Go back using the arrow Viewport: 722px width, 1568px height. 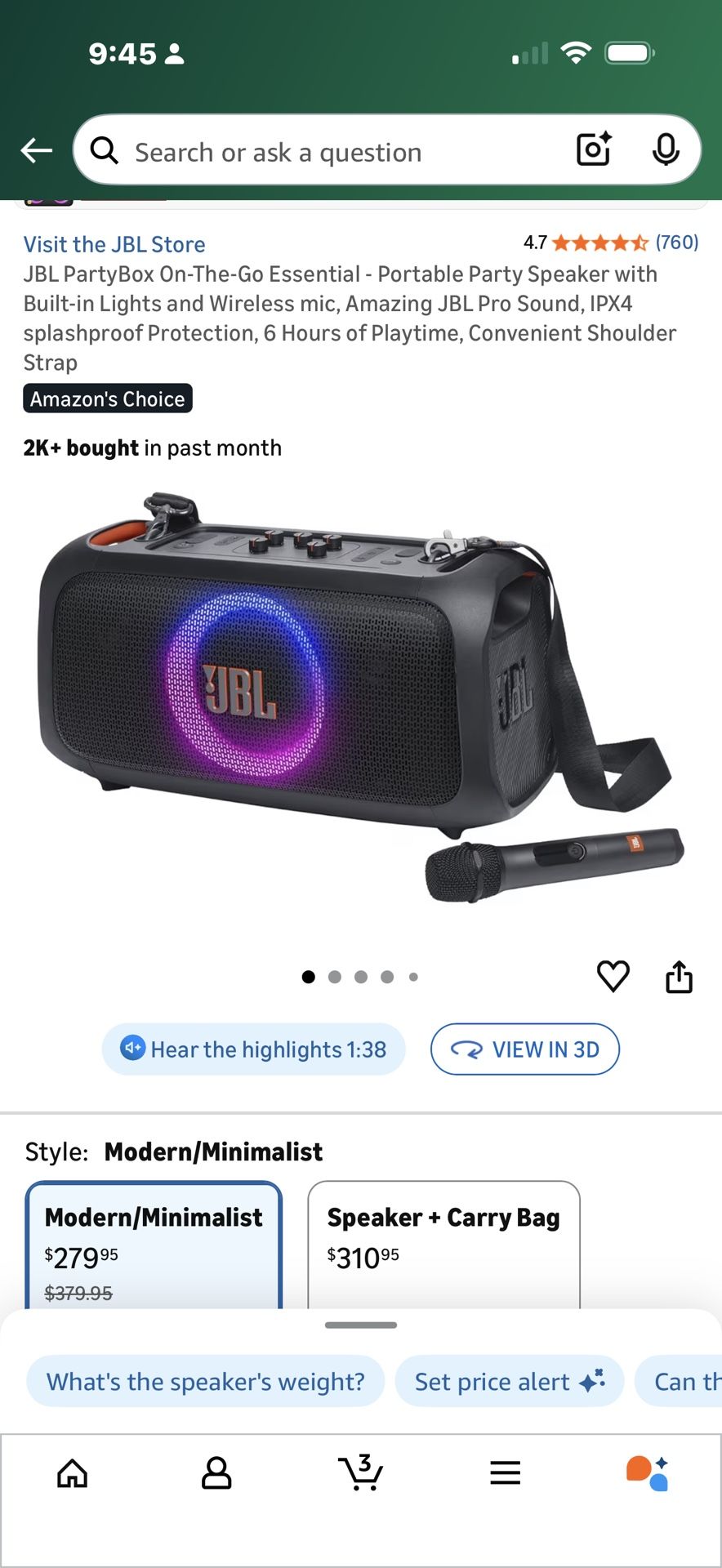(x=37, y=150)
